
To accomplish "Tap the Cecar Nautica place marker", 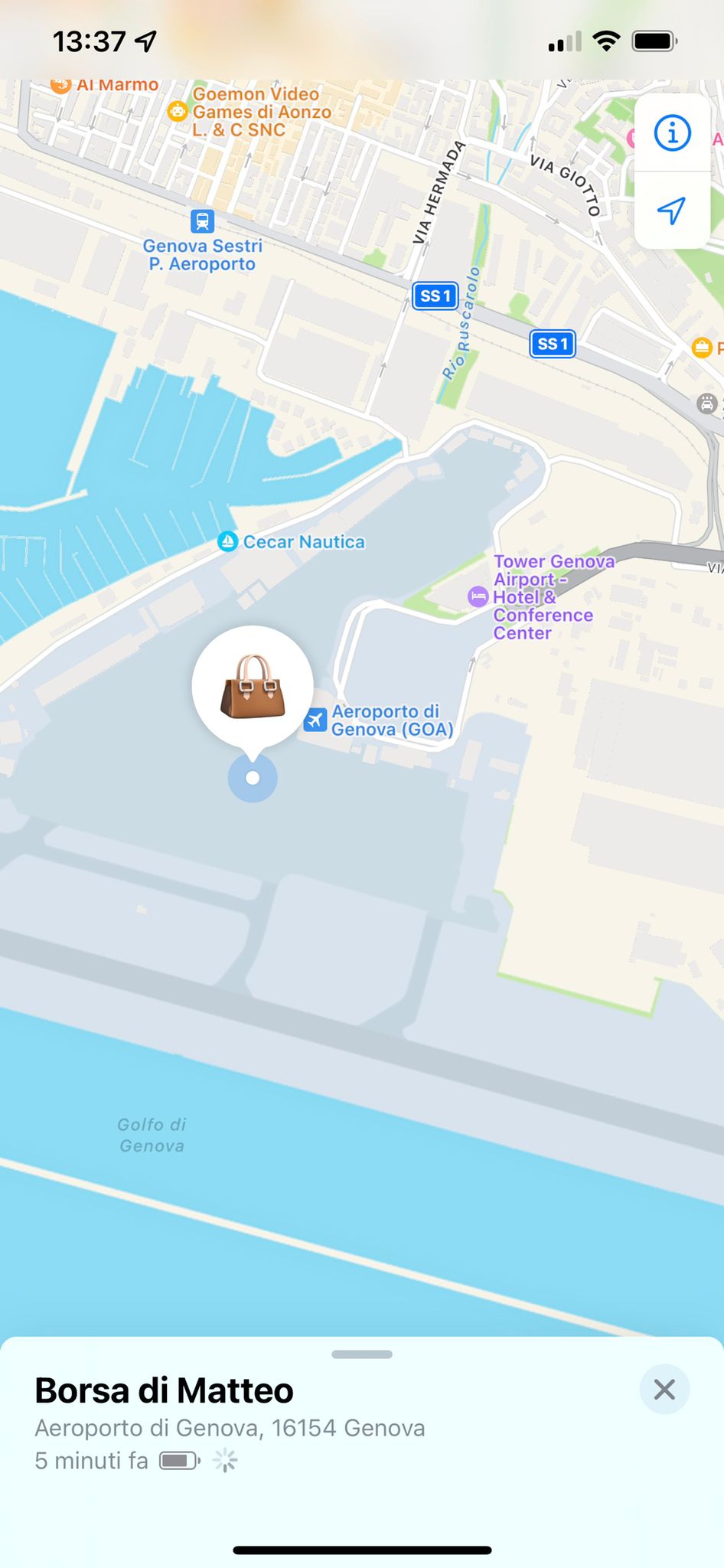I will coord(292,542).
